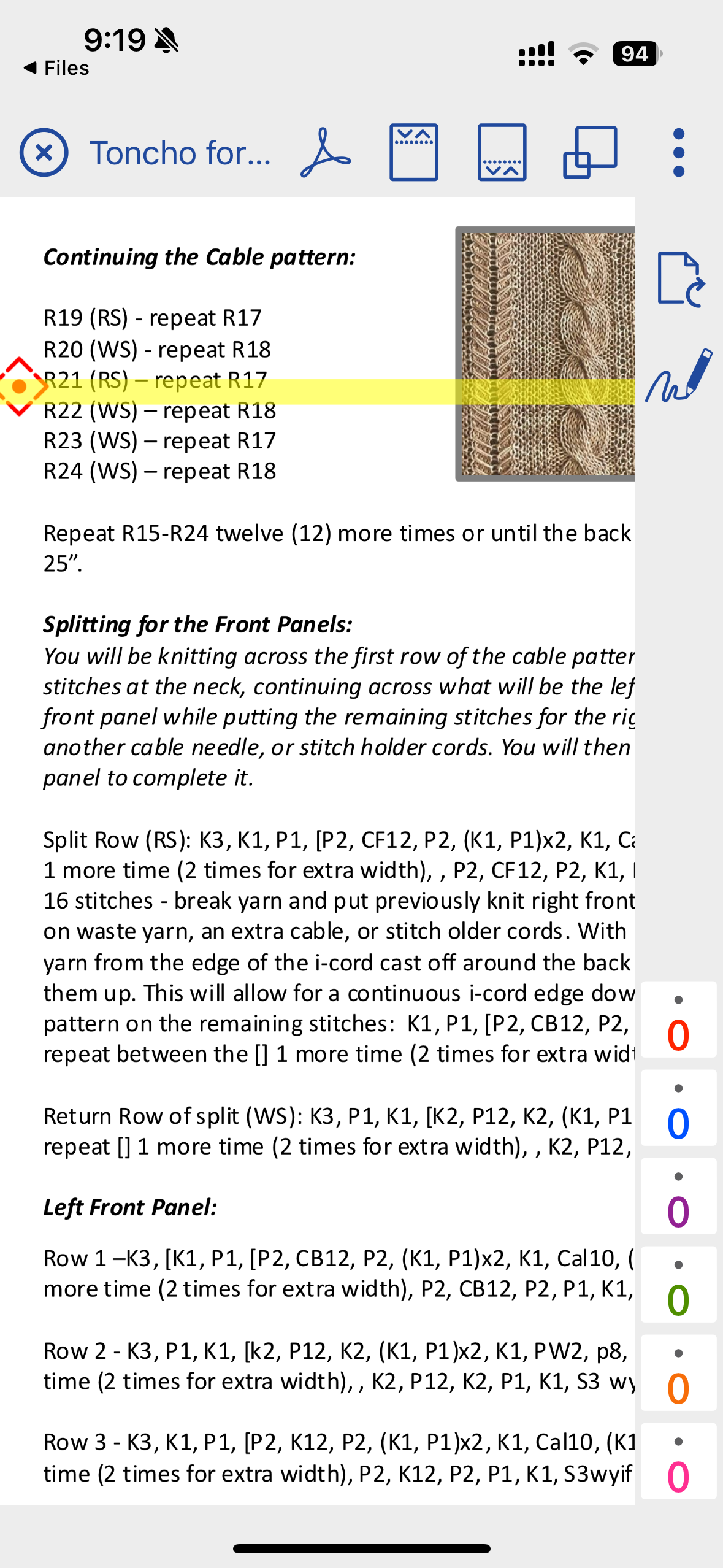Increment the green row counter

[678, 1286]
